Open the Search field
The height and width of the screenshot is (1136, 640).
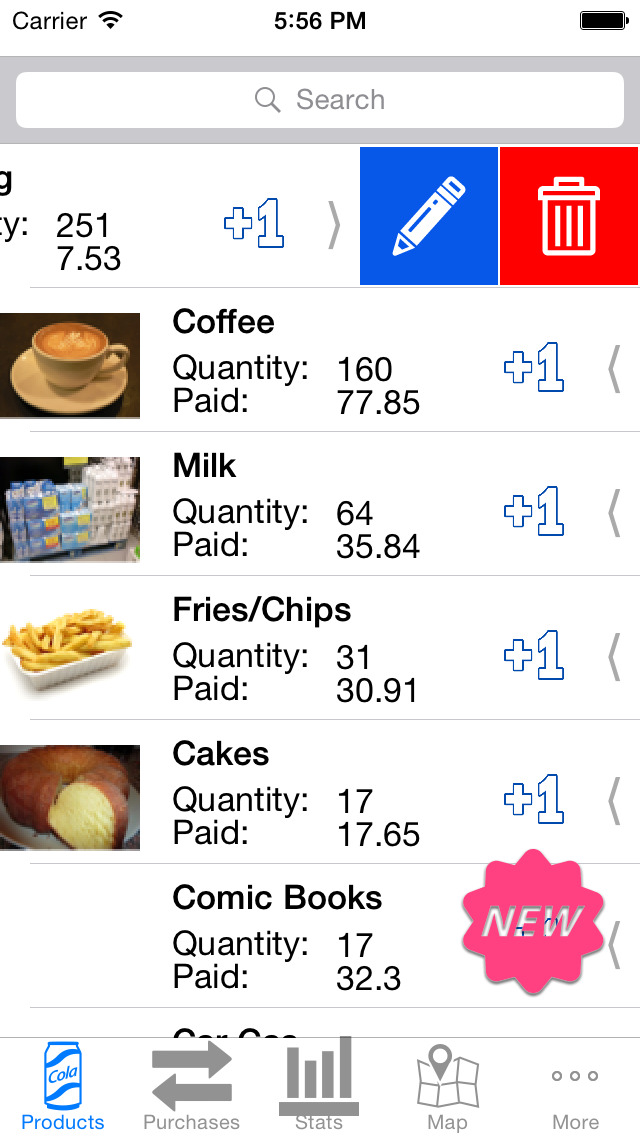(x=320, y=100)
